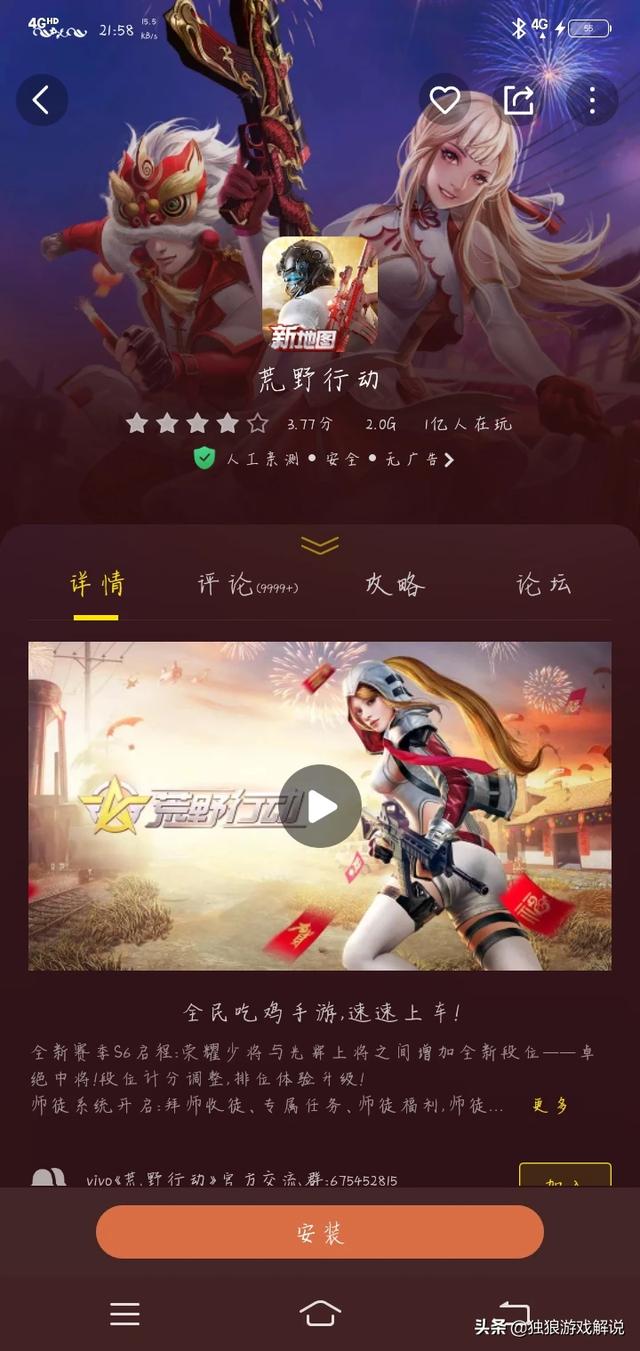
Task: Switch to the 攻略 tab
Action: [x=394, y=585]
